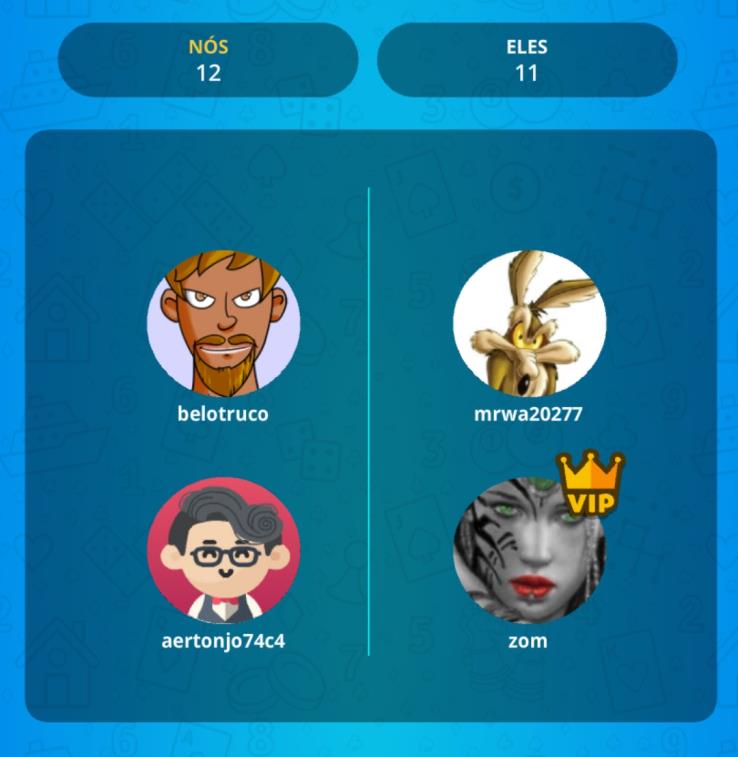Open VIP player zom's avatar
Viewport: 738px width, 757px height.
(529, 551)
